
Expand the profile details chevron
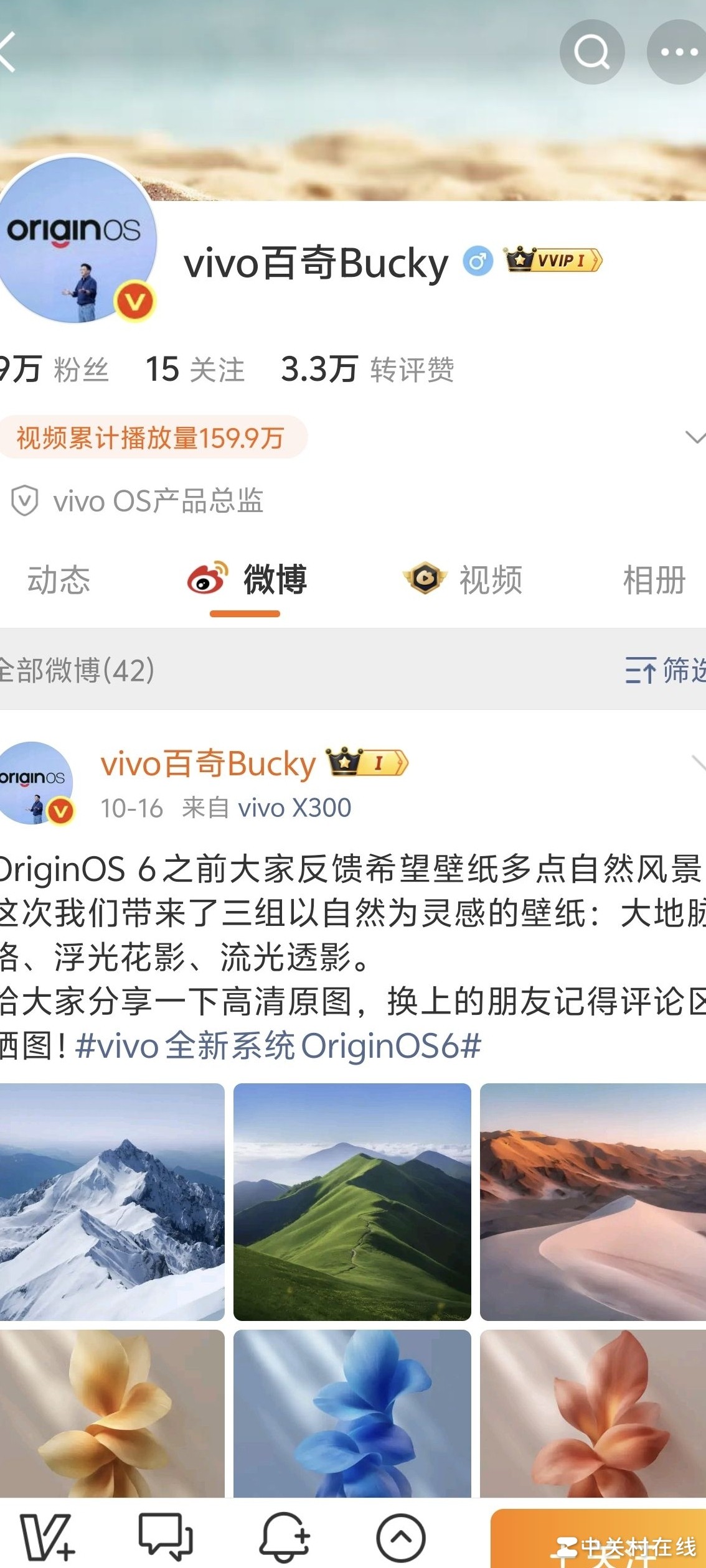click(694, 437)
